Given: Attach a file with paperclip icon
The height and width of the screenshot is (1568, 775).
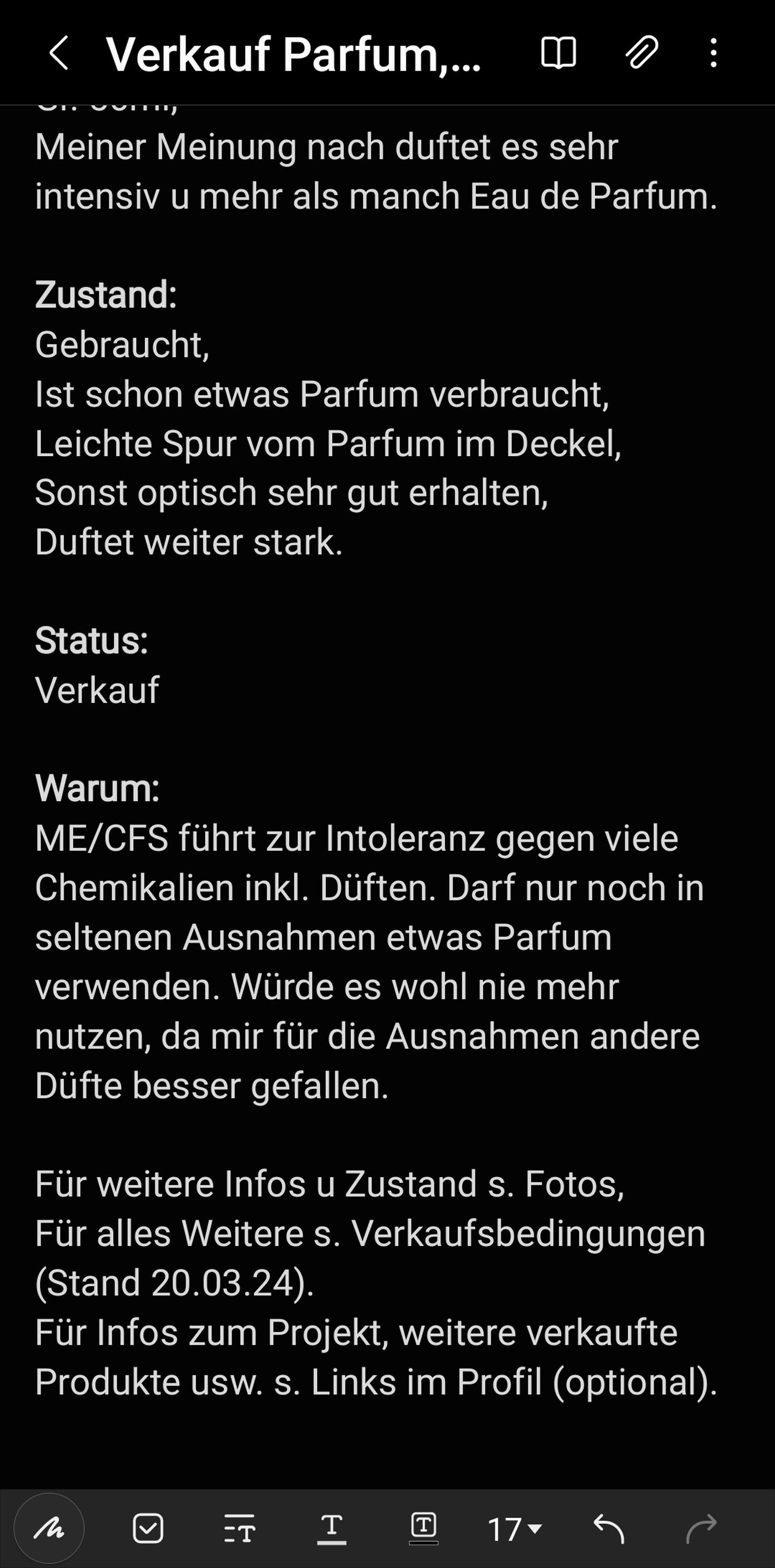Looking at the screenshot, I should click(x=642, y=53).
